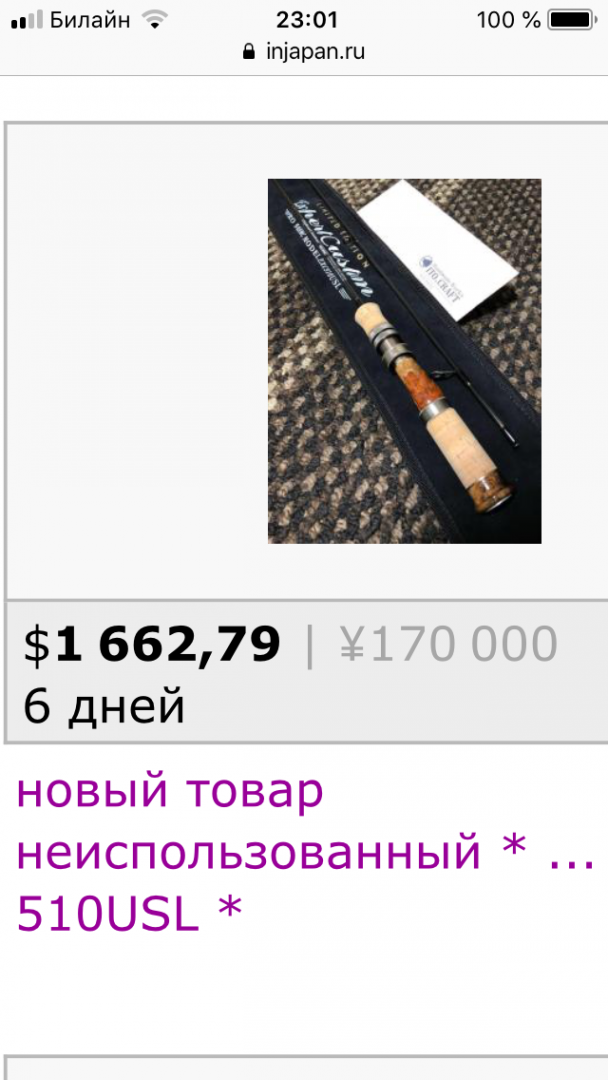608x1080 pixels.
Task: Tap the injapan.ru address bar
Action: (304, 52)
